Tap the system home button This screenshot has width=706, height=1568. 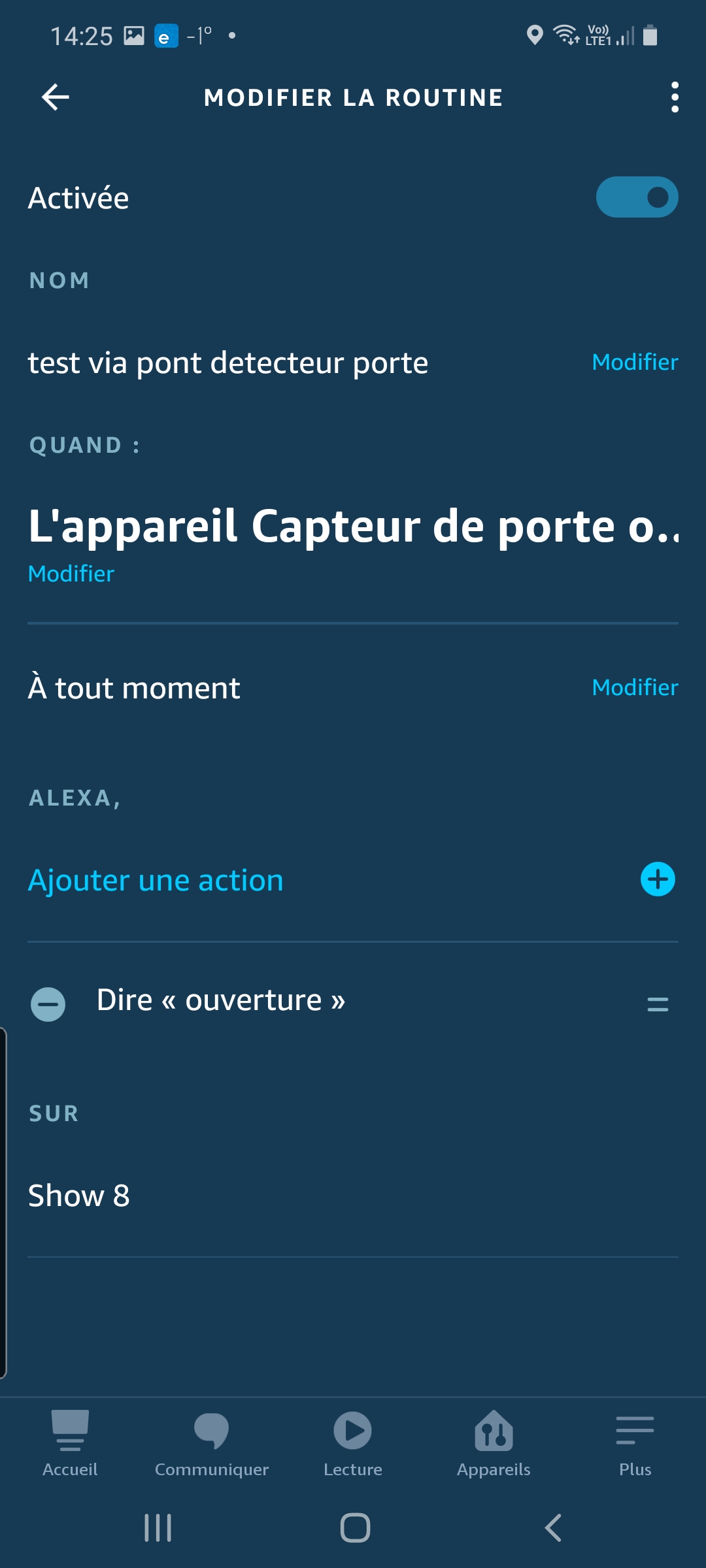click(x=355, y=1527)
